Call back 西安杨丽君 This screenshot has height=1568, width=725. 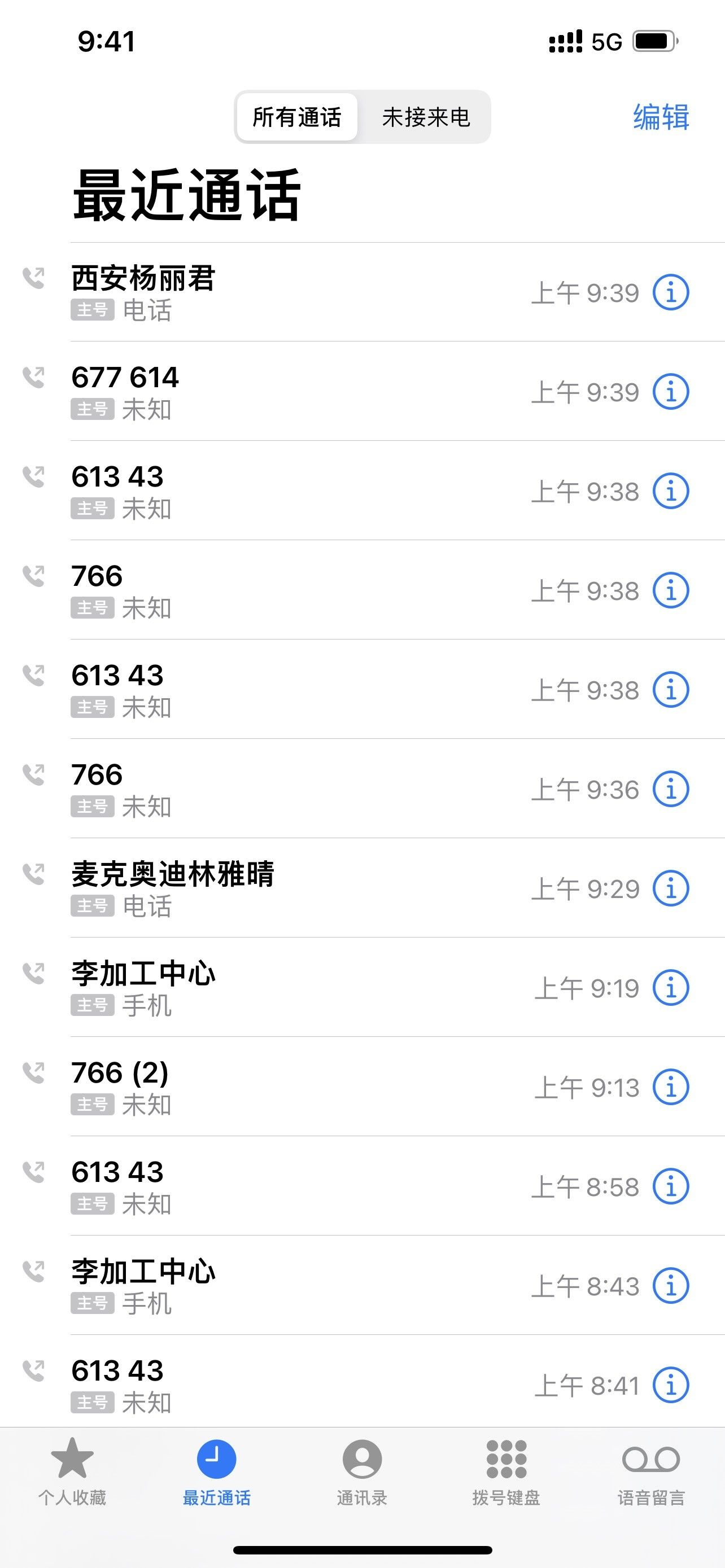[362, 292]
